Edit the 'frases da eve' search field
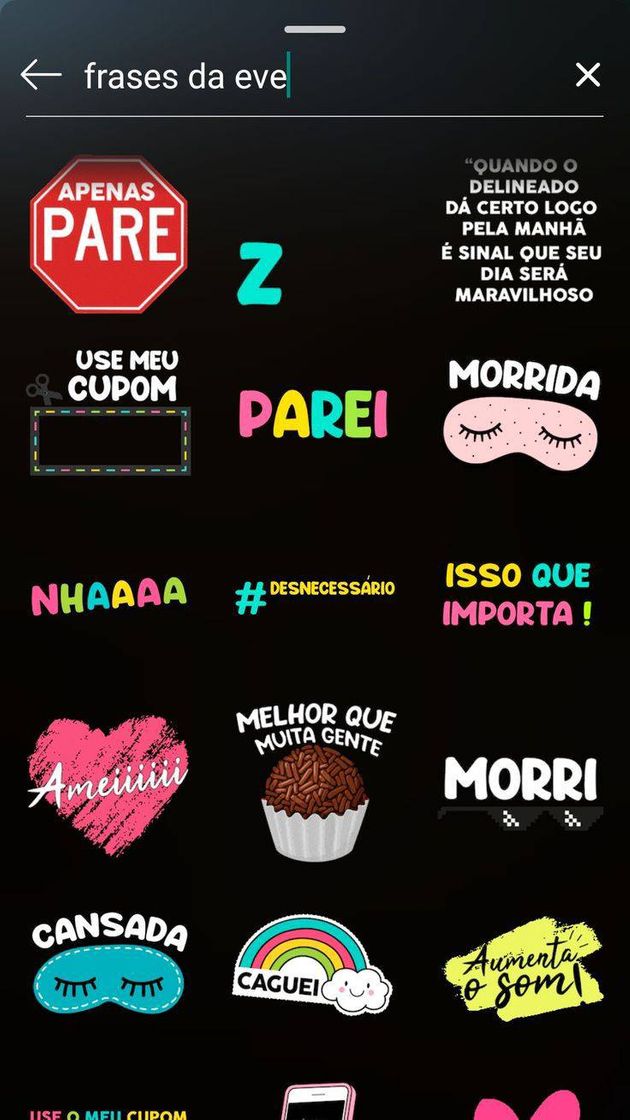The height and width of the screenshot is (1120, 630). [300, 76]
